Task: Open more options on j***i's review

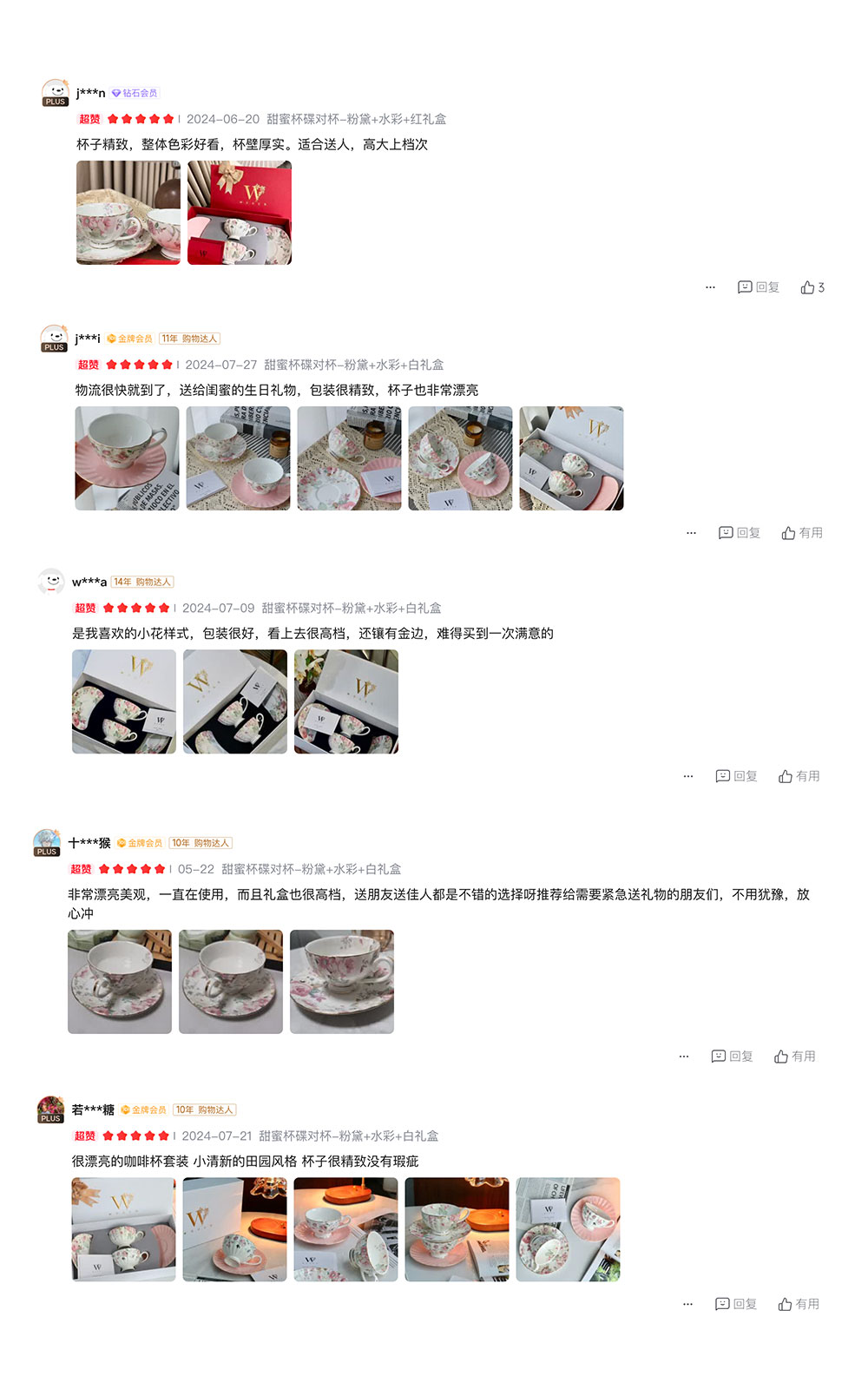Action: pyautogui.click(x=691, y=533)
